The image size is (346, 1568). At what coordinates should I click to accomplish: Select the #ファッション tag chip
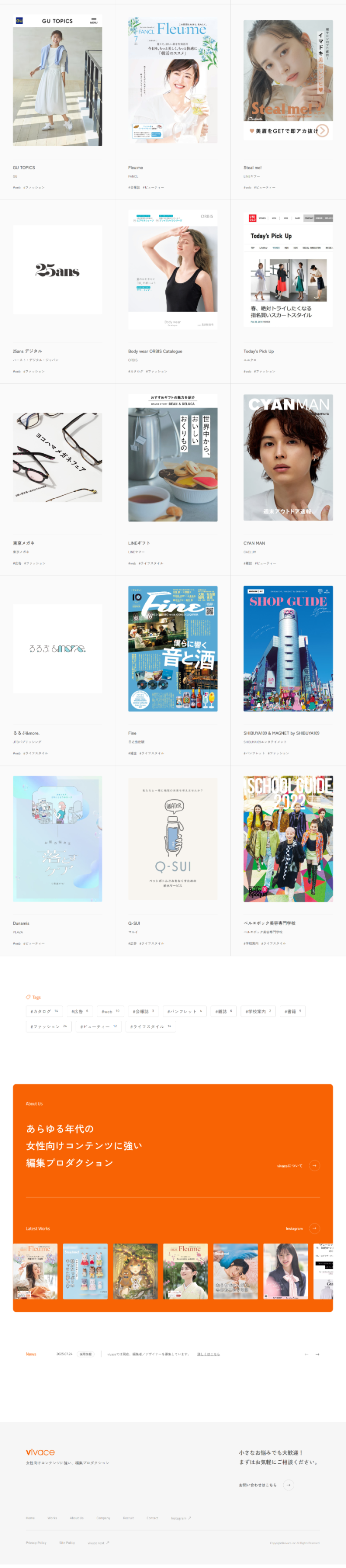coord(49,1026)
